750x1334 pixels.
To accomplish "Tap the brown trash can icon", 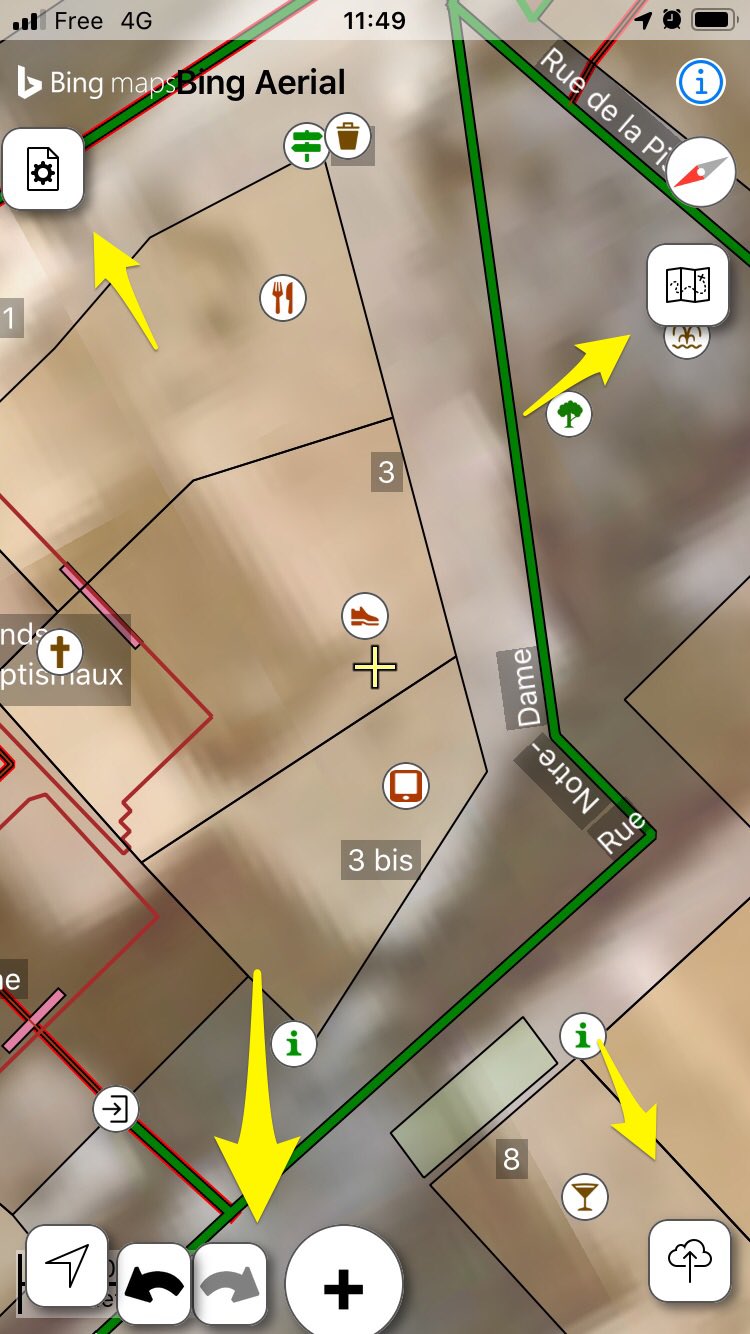I will coord(348,138).
